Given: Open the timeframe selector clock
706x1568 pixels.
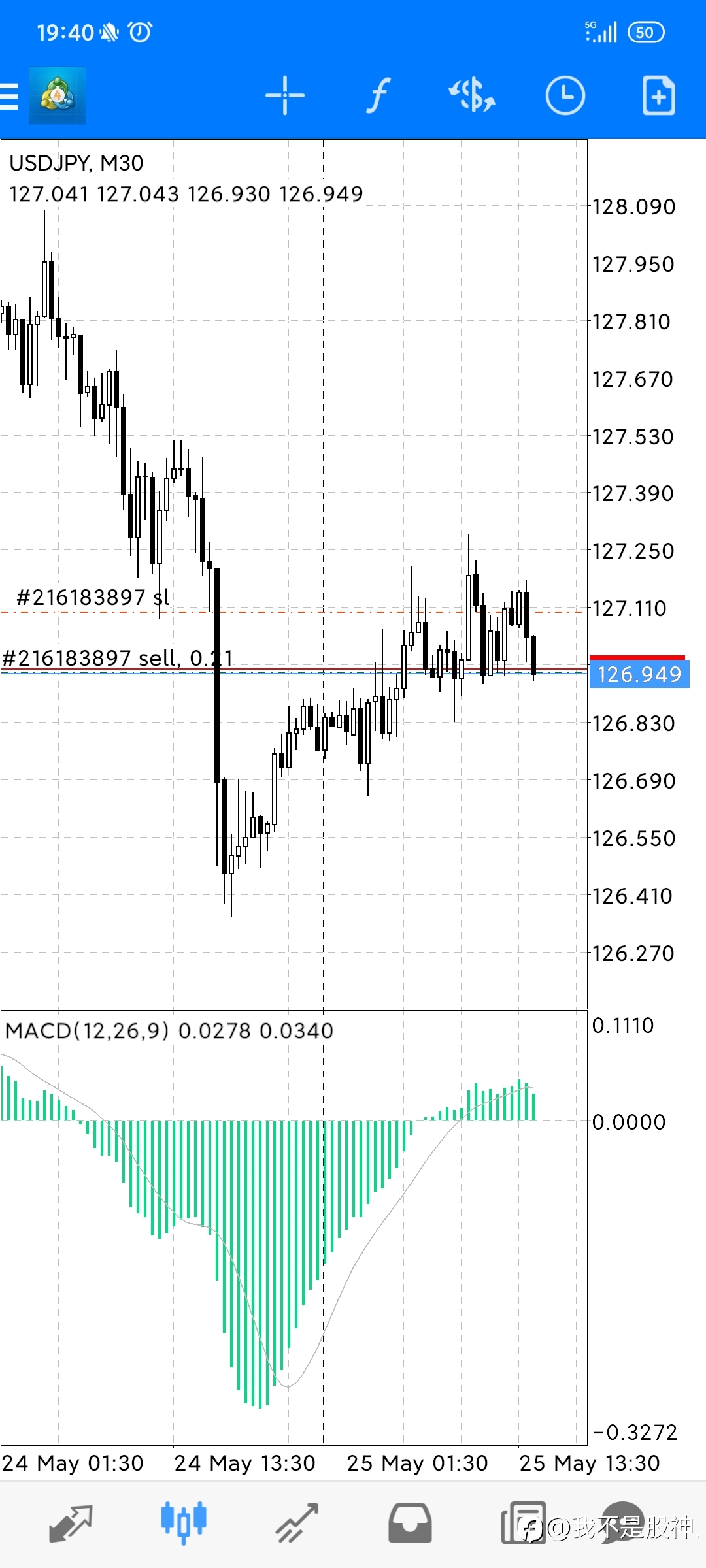Looking at the screenshot, I should coord(565,96).
